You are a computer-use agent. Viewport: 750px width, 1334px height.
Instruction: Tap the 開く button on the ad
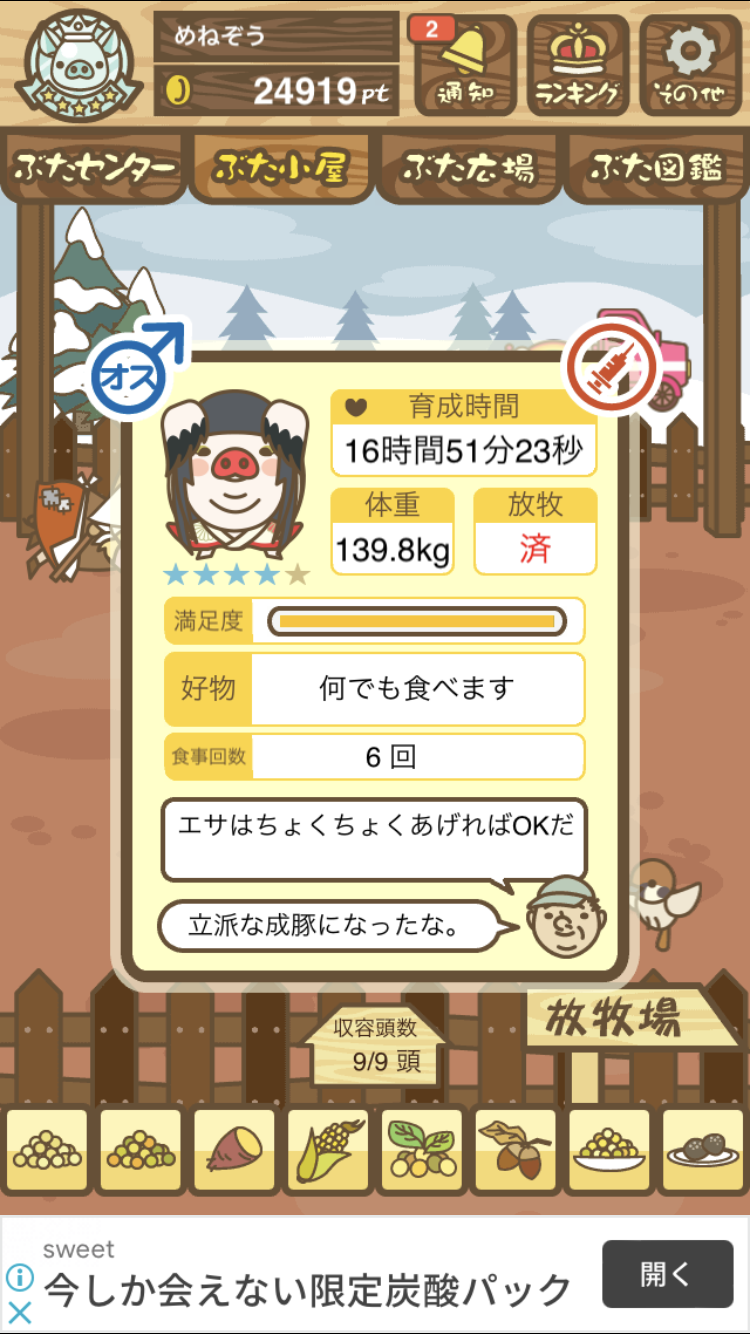(667, 1274)
